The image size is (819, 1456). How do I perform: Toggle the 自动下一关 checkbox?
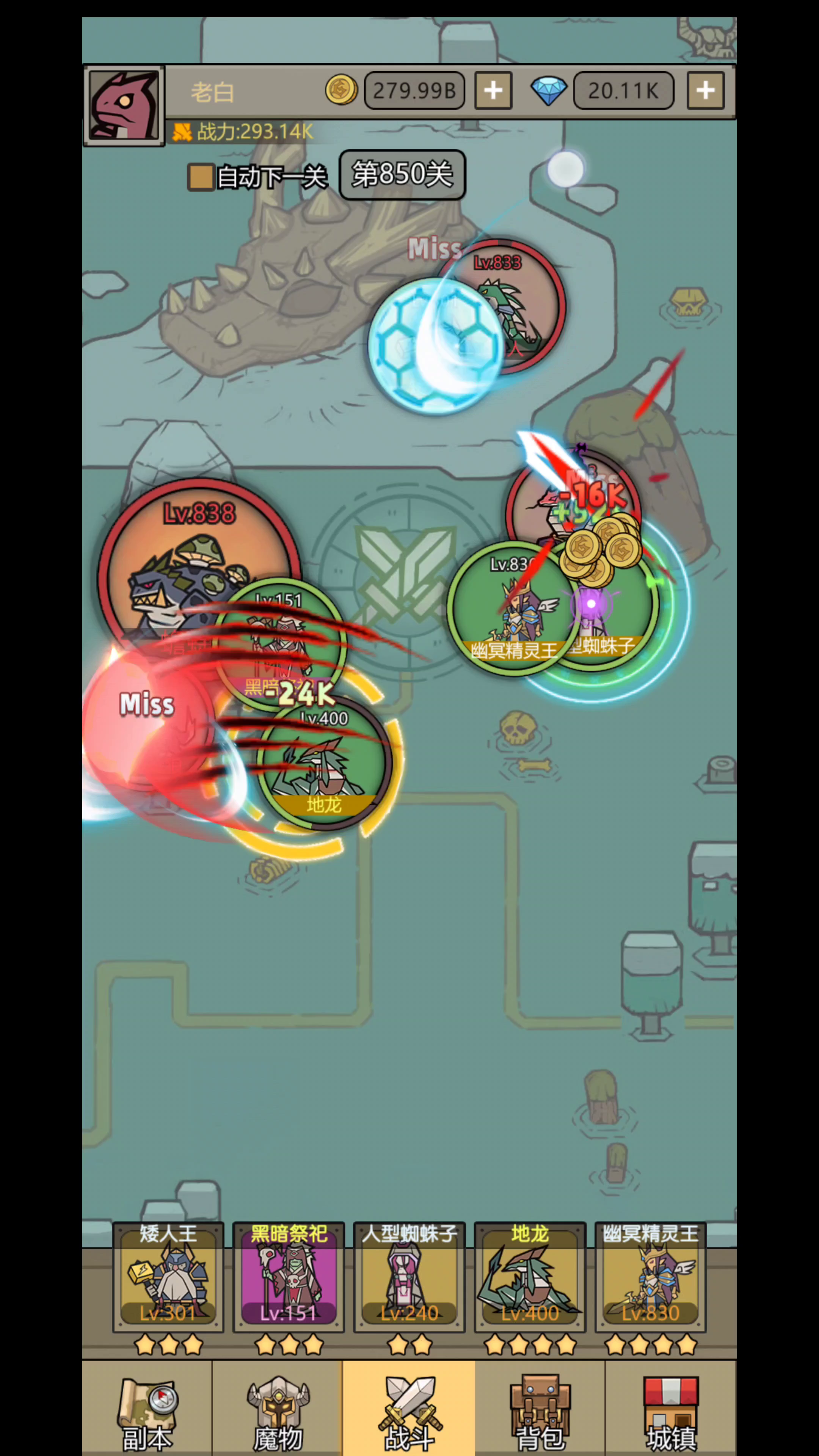(x=201, y=177)
